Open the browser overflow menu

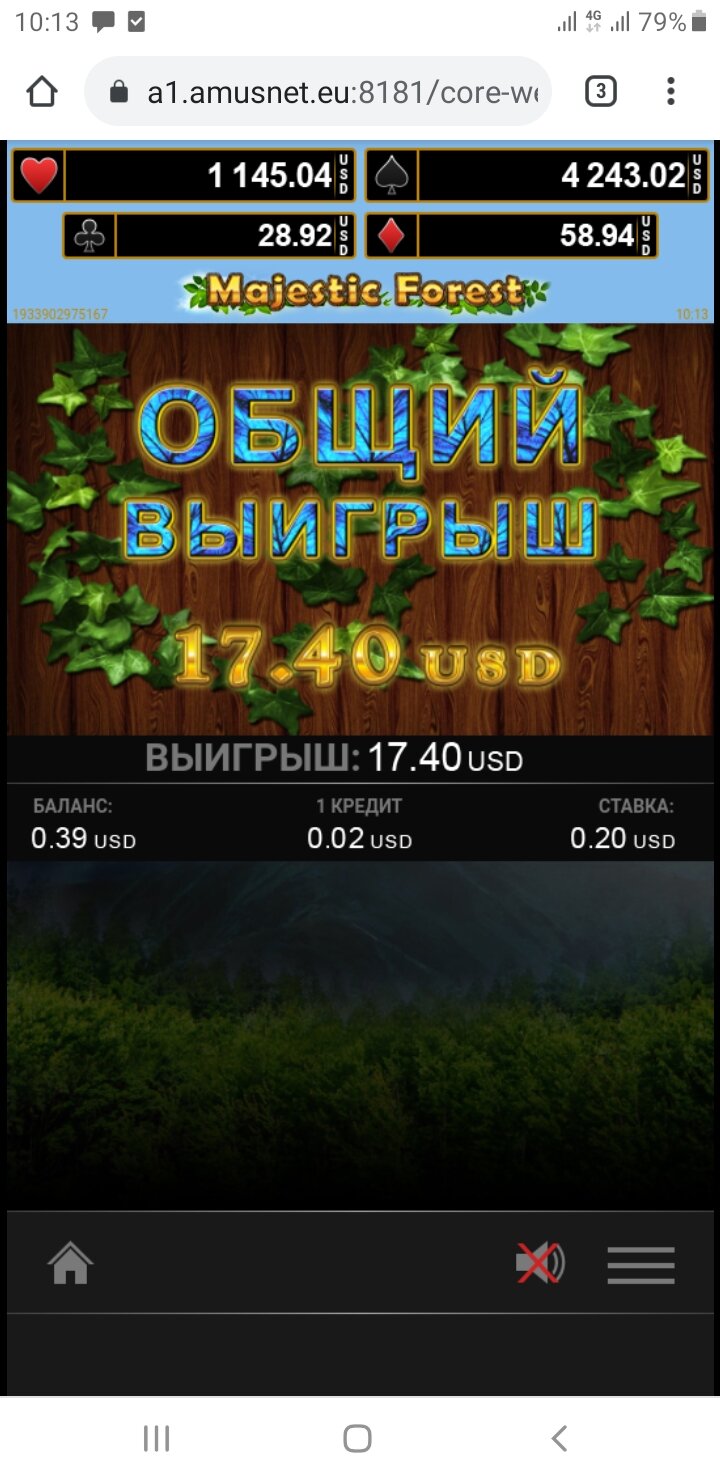(671, 92)
